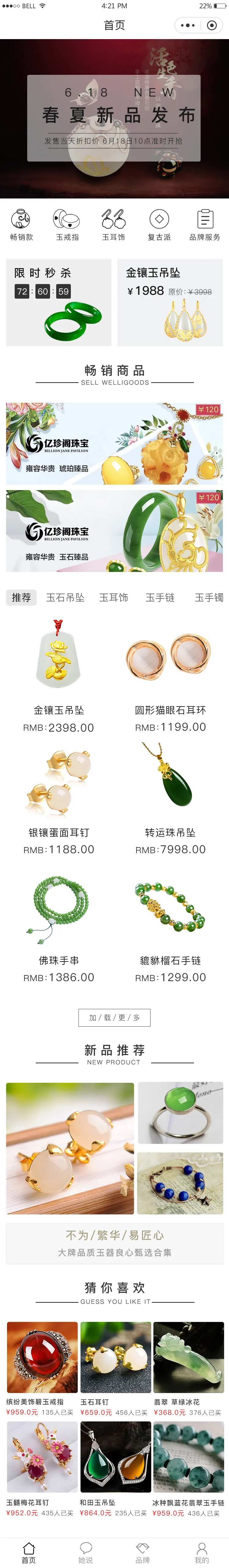This screenshot has width=229, height=1568.
Task: Open the 圆形猫眼石耳环 product
Action: click(170, 676)
